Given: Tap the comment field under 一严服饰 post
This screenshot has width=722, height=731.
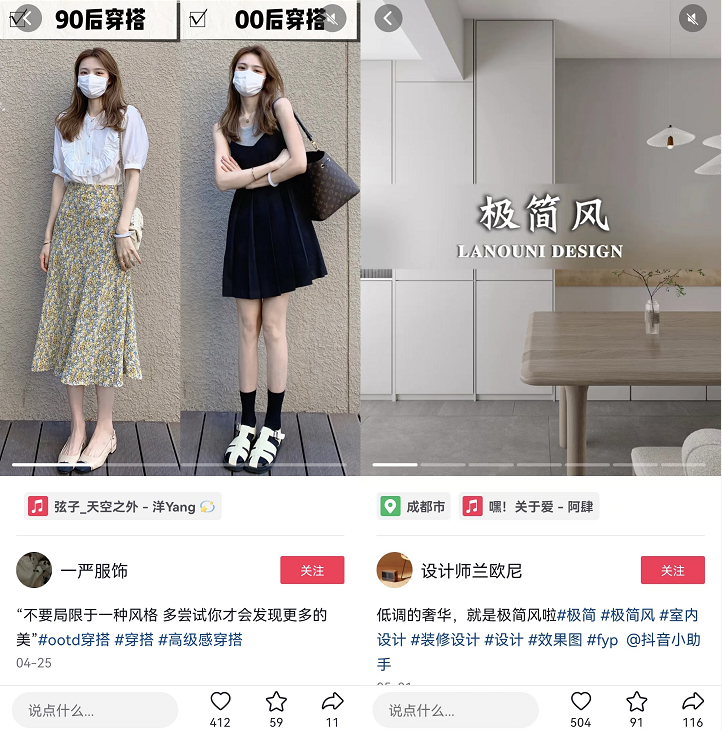Looking at the screenshot, I should (95, 710).
